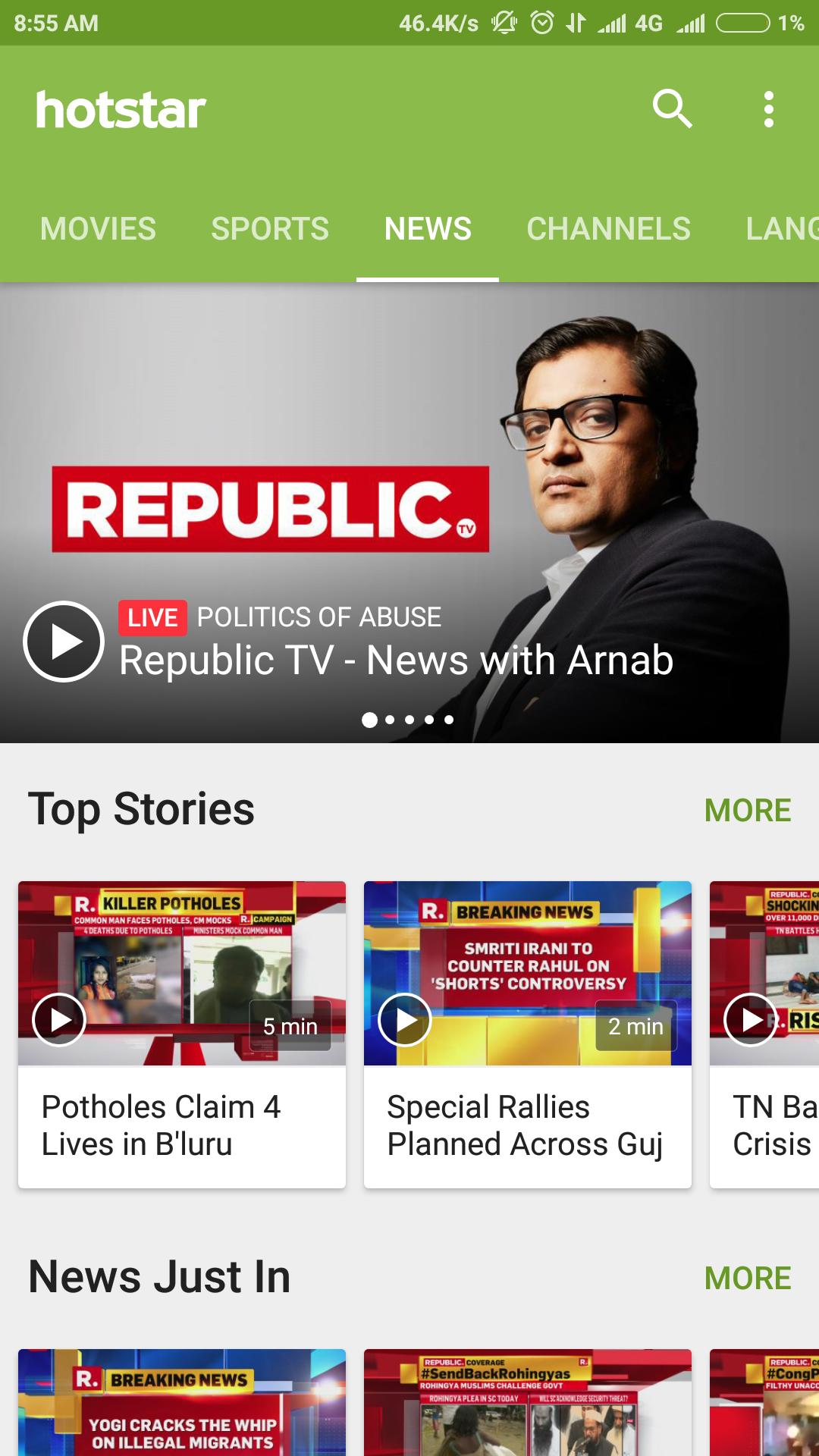The height and width of the screenshot is (1456, 819).
Task: Open the overflow menu
Action: pyautogui.click(x=768, y=109)
